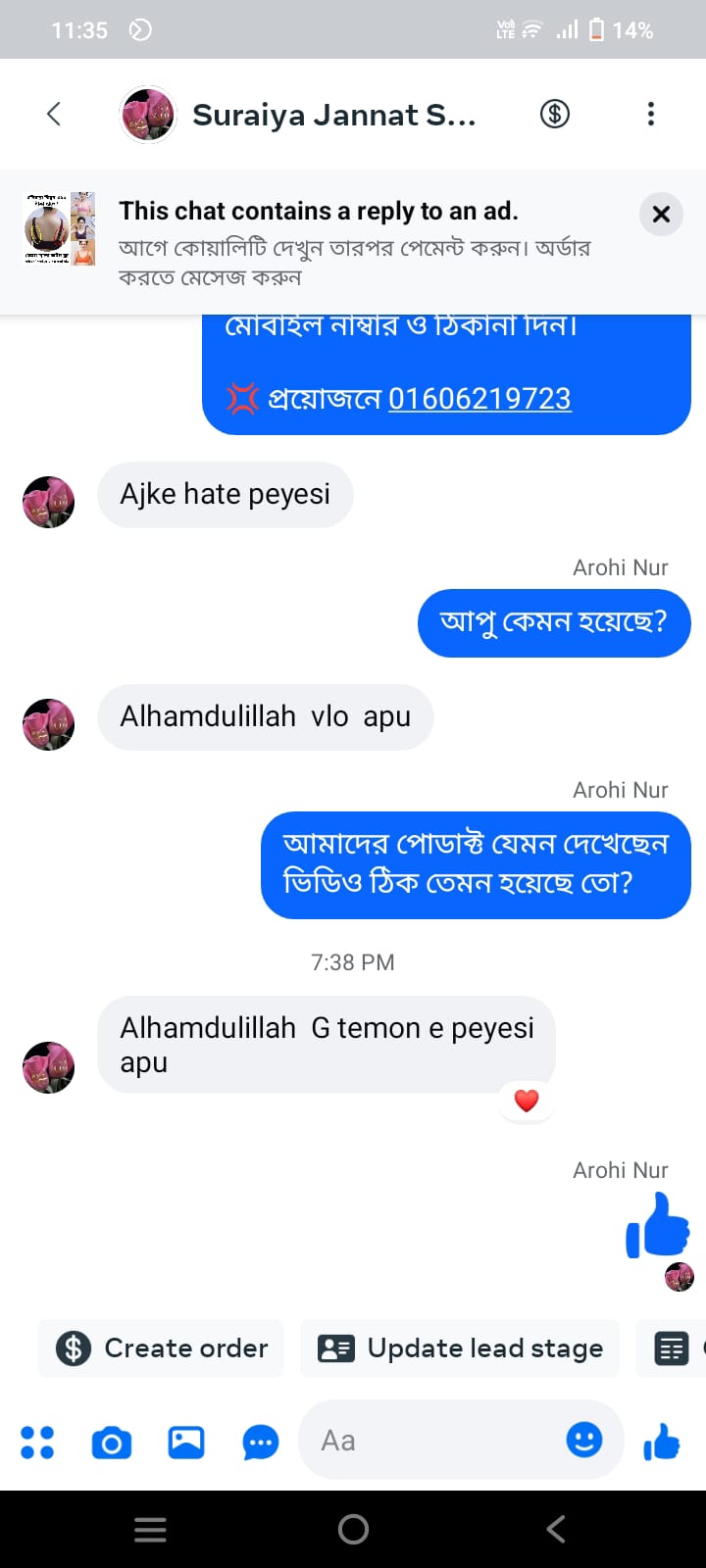This screenshot has height=1568, width=706.
Task: Go back from the Suraiya Jannat chat
Action: pyautogui.click(x=54, y=115)
